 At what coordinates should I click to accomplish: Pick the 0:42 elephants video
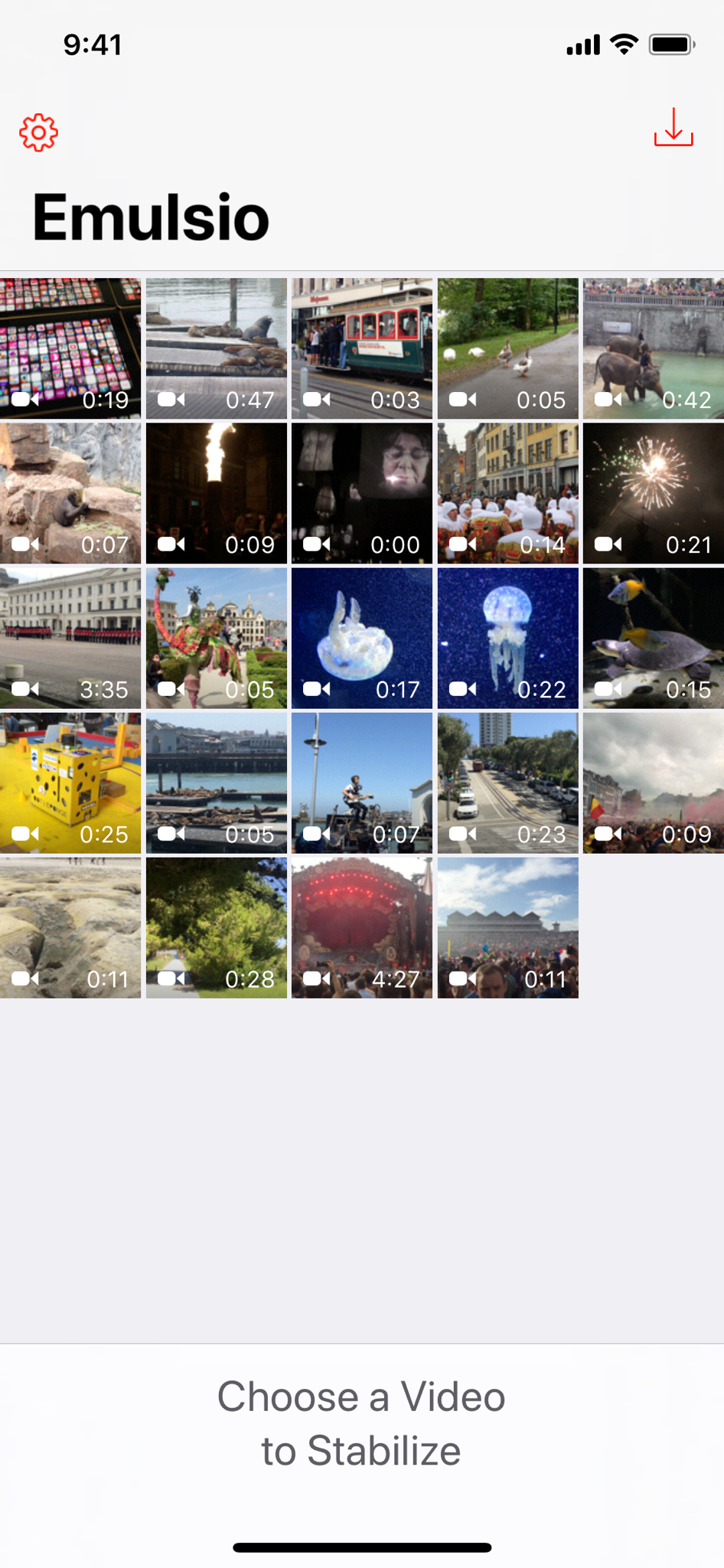pos(654,348)
